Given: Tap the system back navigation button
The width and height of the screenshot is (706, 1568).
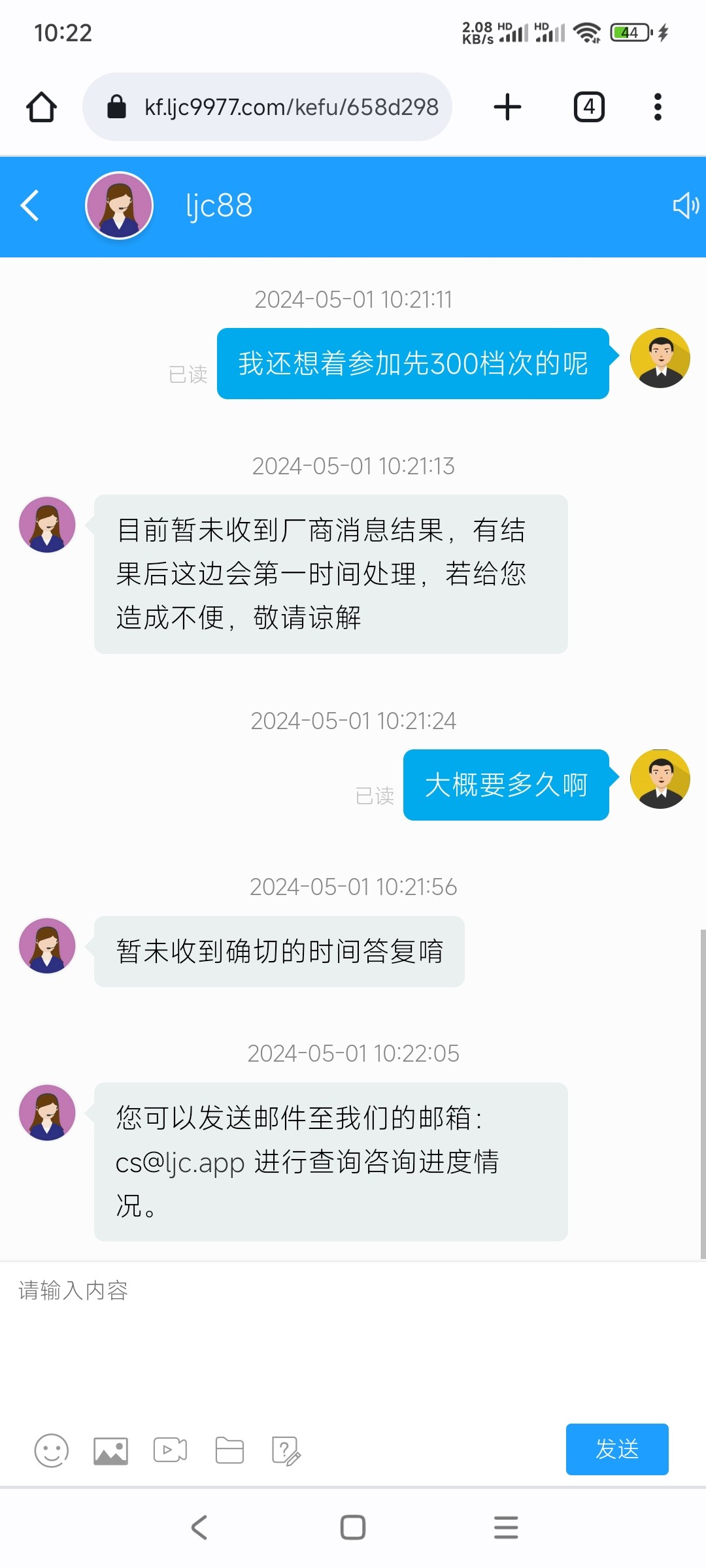Looking at the screenshot, I should (199, 1527).
